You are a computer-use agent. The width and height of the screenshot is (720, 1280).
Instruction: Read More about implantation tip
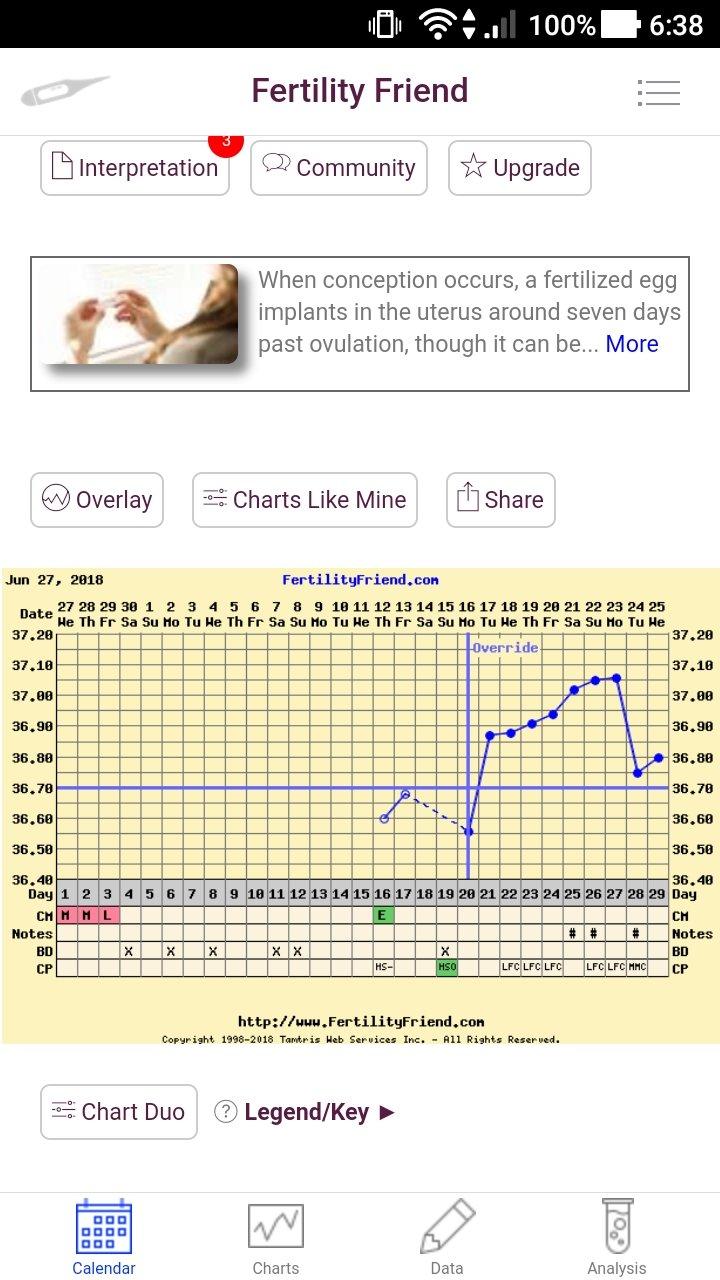tap(632, 344)
